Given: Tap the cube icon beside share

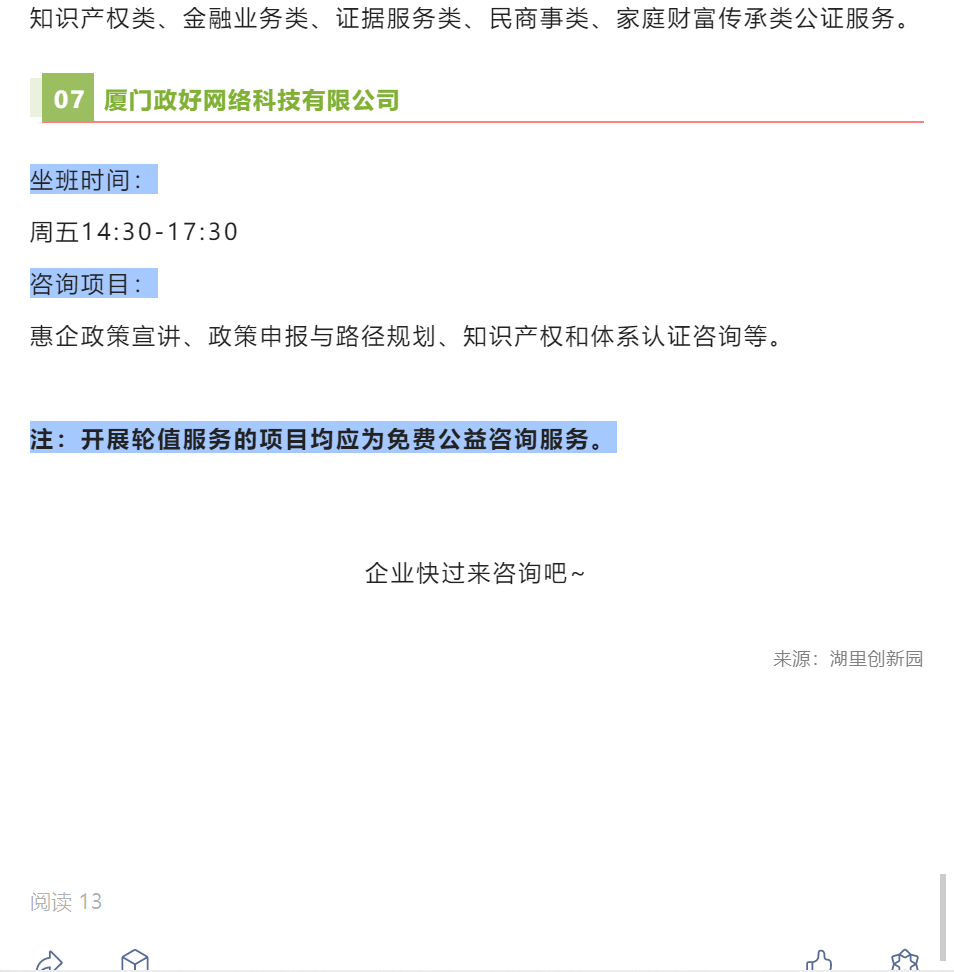Looking at the screenshot, I should pos(135,961).
